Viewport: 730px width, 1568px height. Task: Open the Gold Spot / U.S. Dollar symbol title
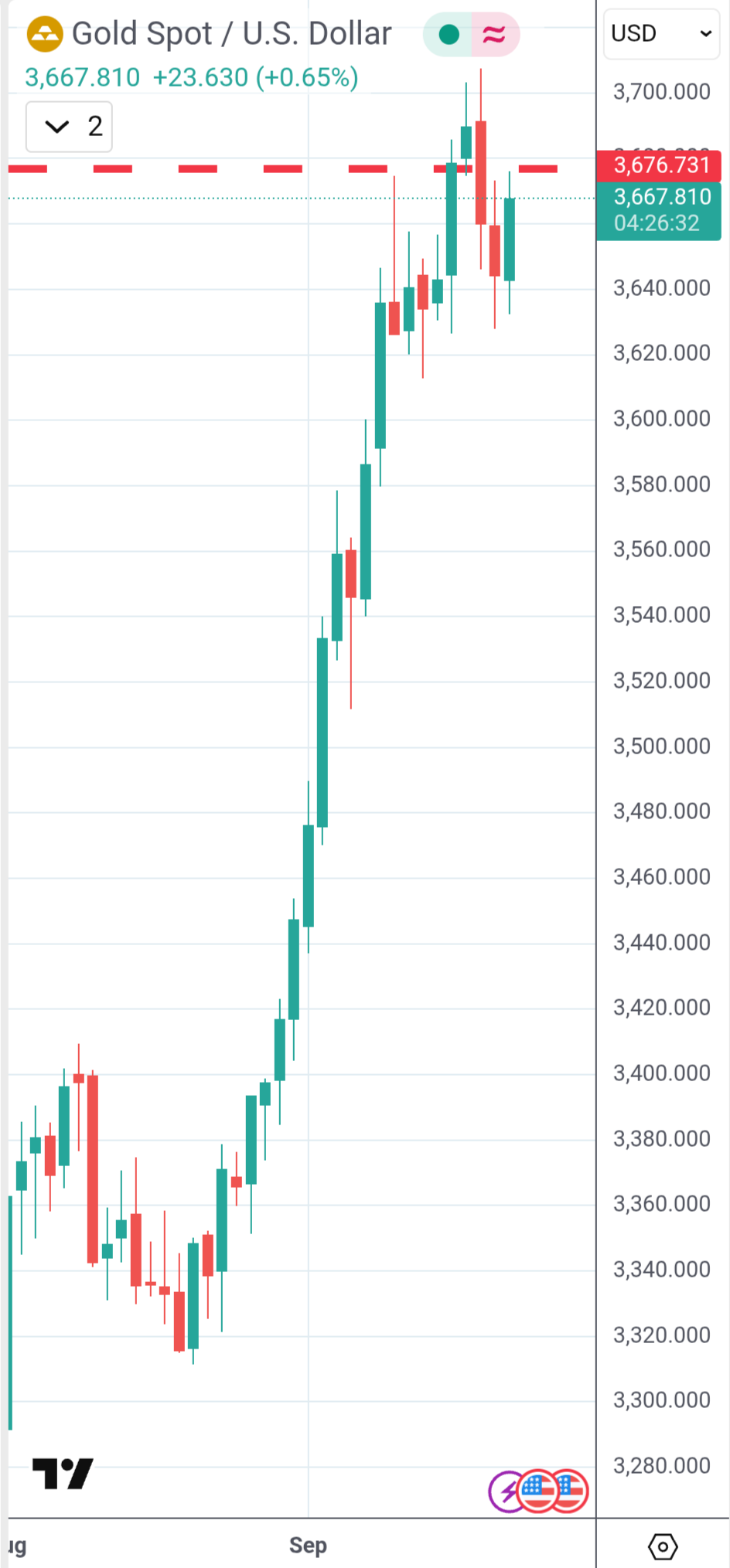pyautogui.click(x=231, y=34)
